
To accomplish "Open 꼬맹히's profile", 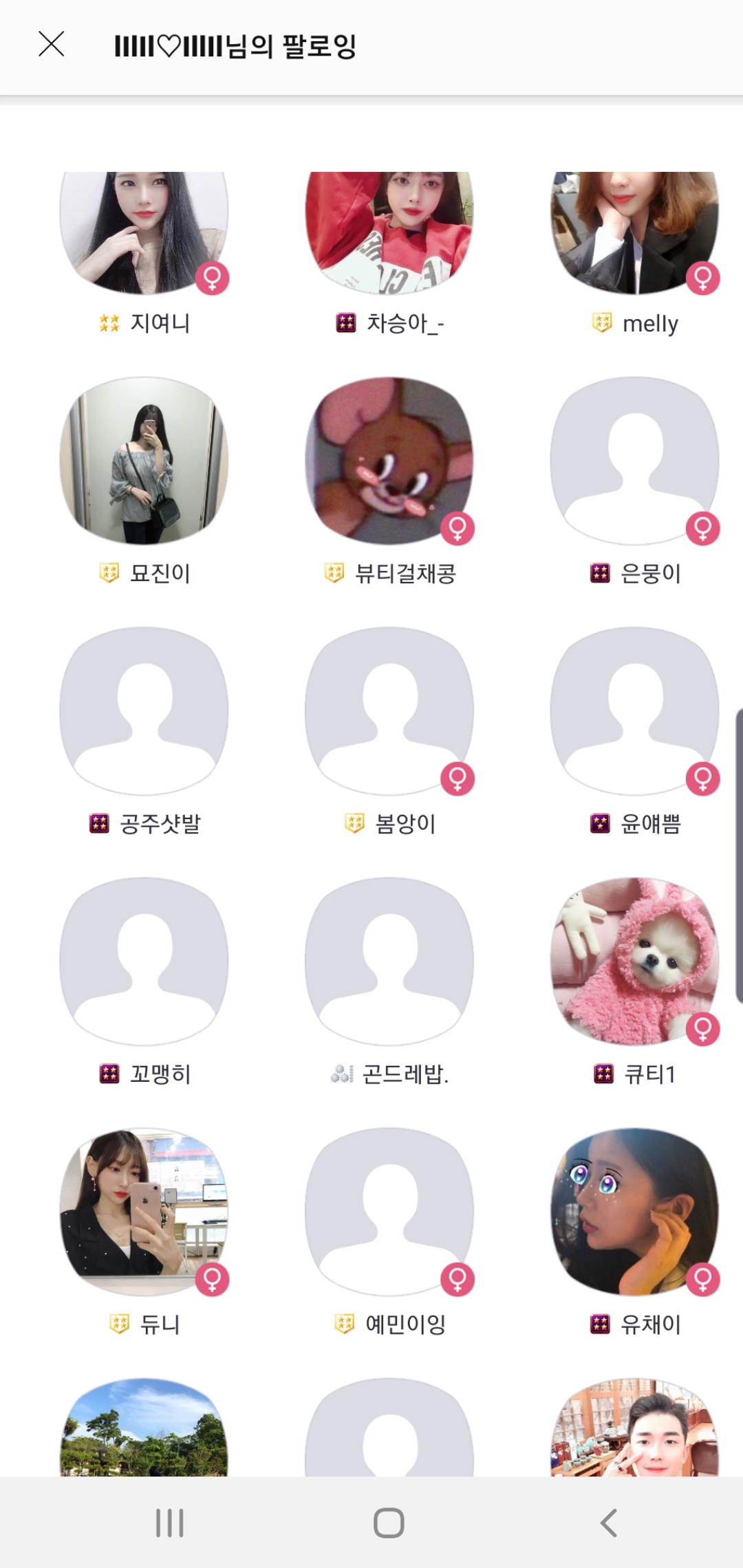I will pyautogui.click(x=144, y=961).
